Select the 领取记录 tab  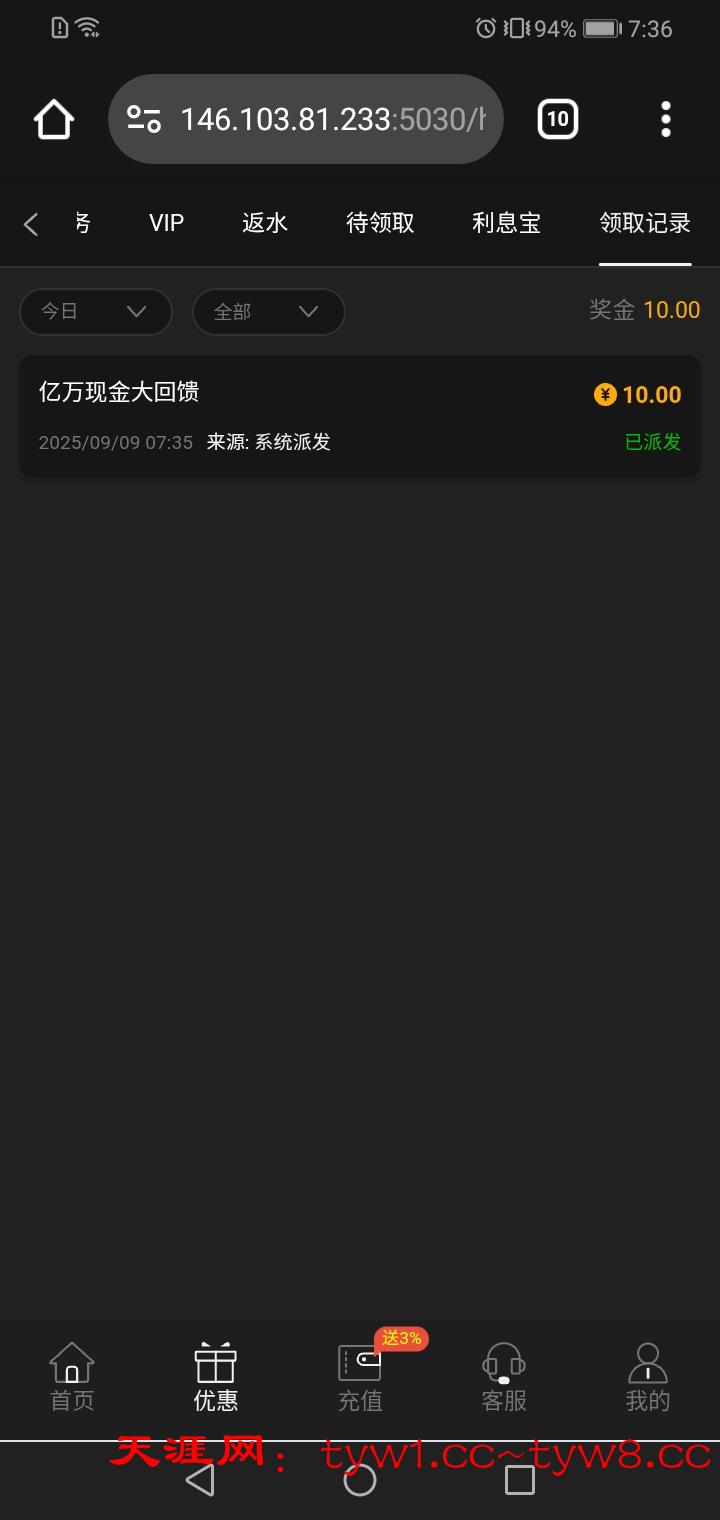pos(645,223)
